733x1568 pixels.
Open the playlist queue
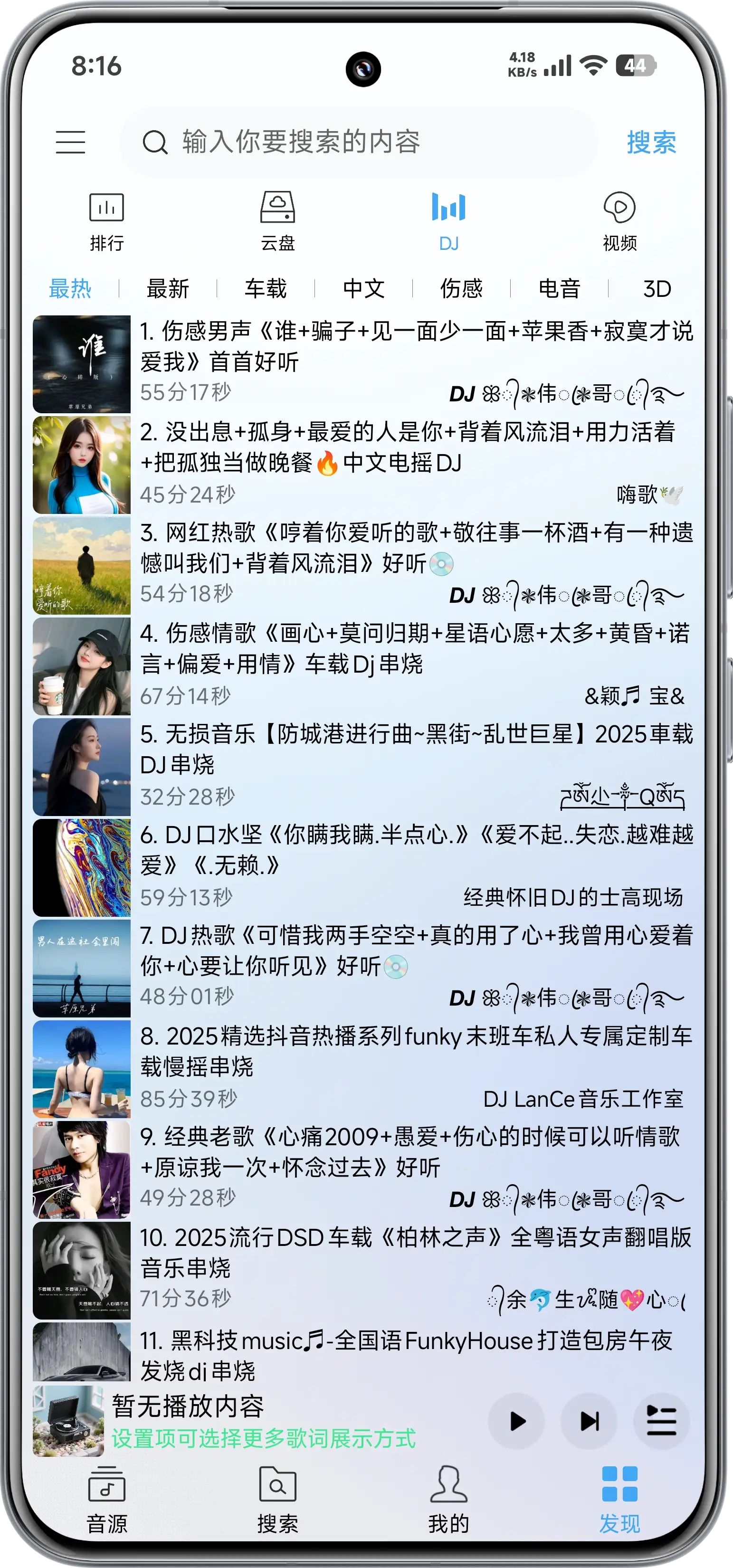point(661,1421)
